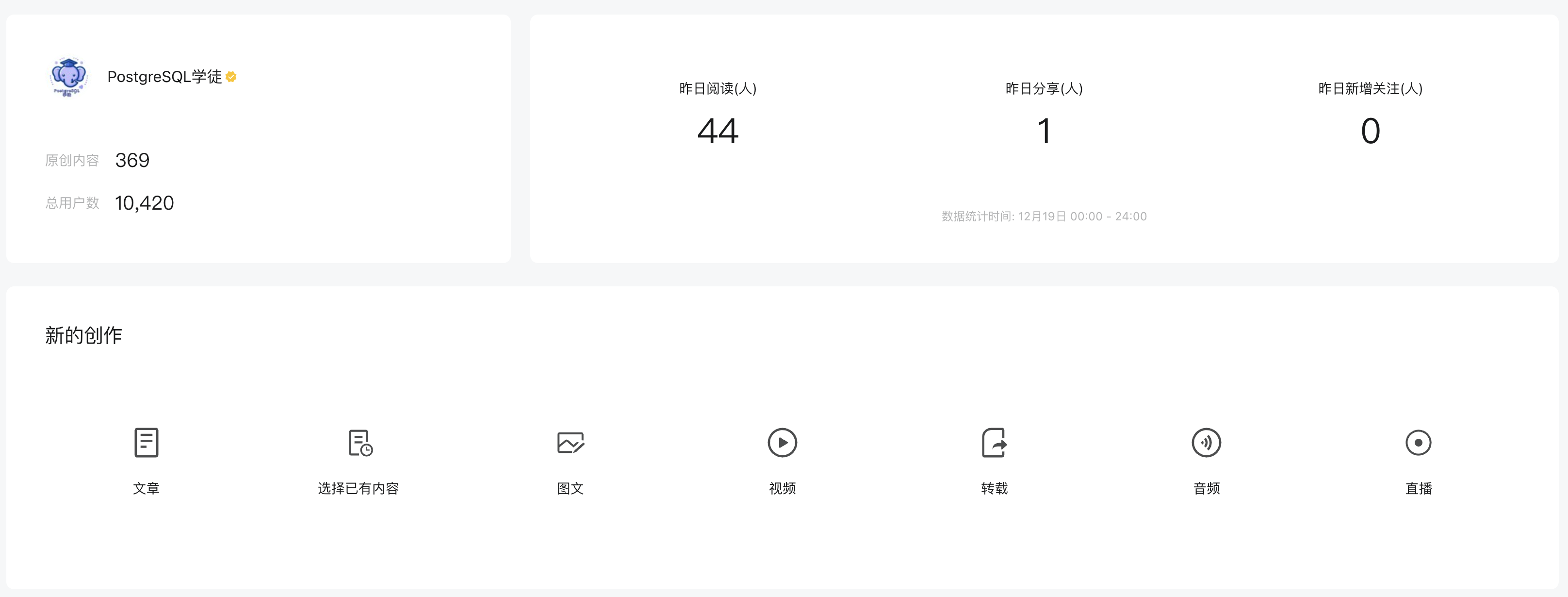Screen dimensions: 1568x597
Task: Open the PostgreSQL学徒 account profile
Action: (x=164, y=77)
